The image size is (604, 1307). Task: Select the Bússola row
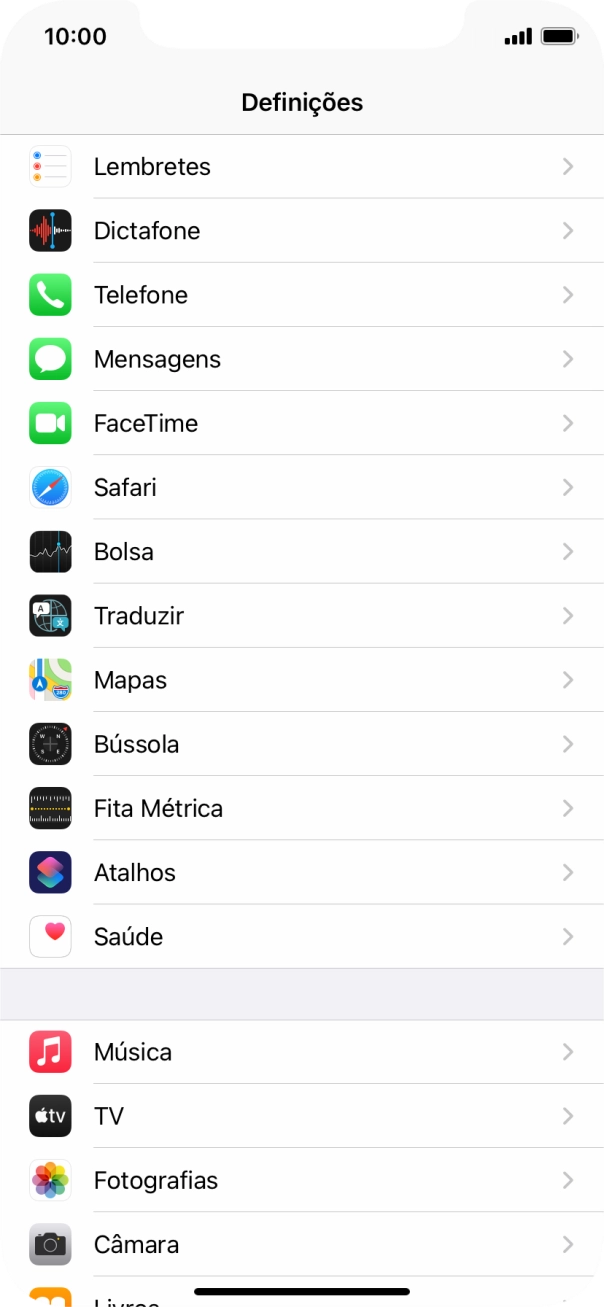pyautogui.click(x=300, y=744)
